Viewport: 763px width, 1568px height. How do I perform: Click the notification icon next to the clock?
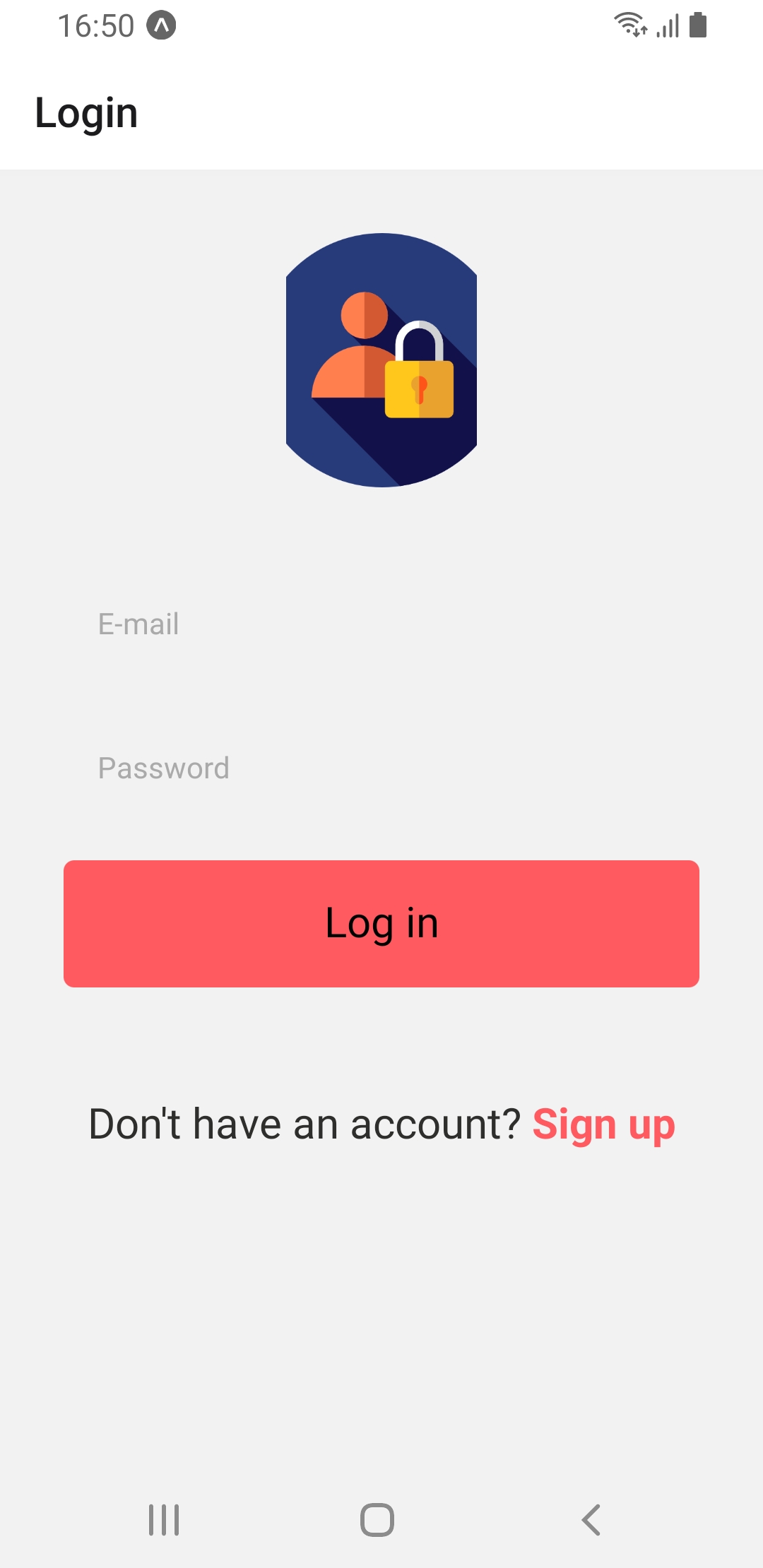coord(161,25)
